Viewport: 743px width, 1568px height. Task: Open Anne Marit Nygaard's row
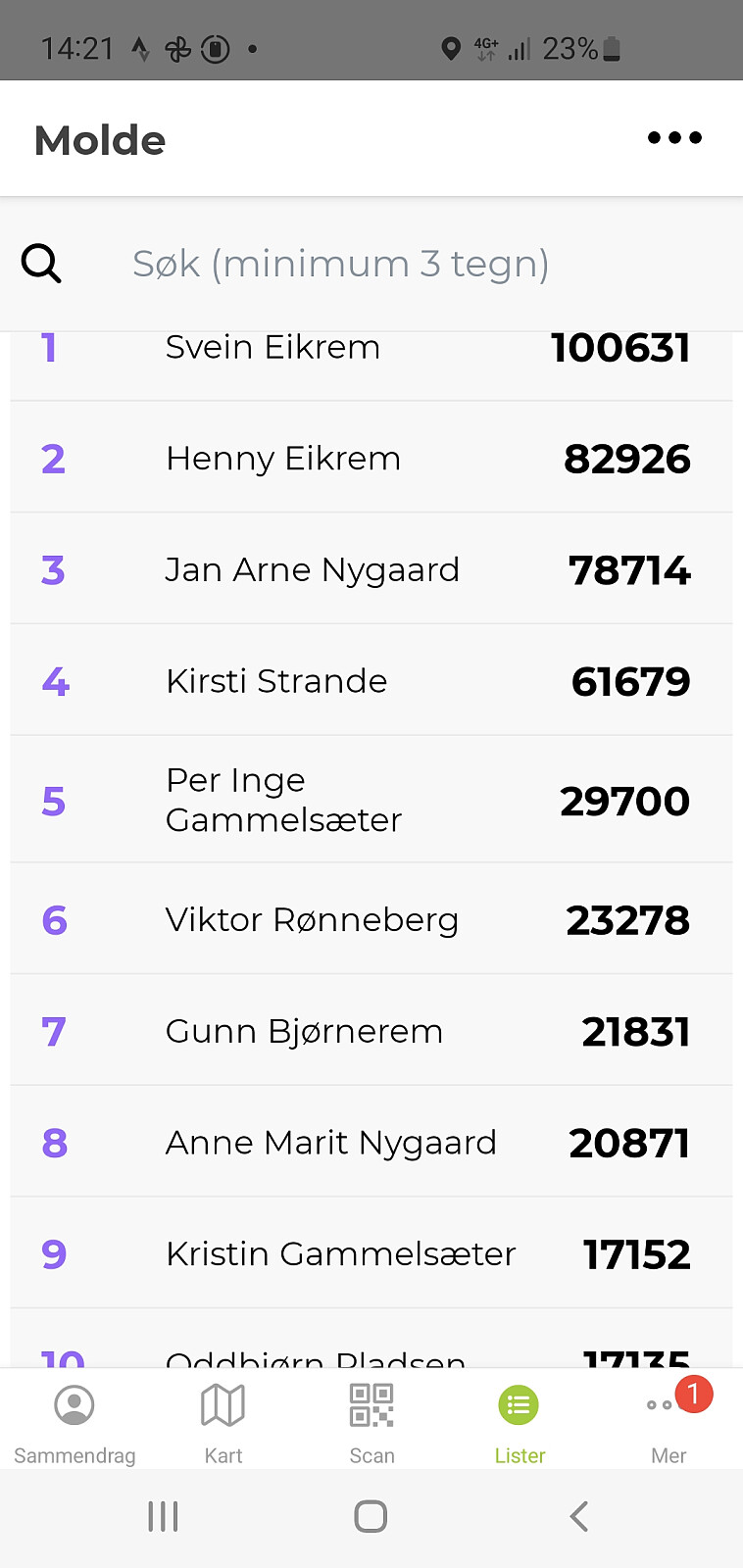pos(371,1143)
